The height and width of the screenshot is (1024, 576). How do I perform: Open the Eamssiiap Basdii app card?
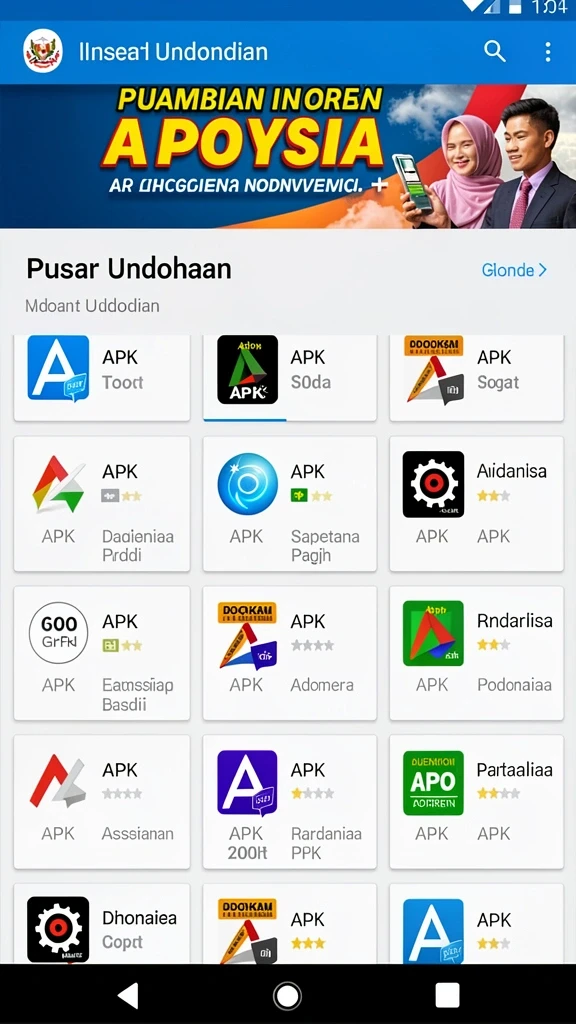[102, 653]
